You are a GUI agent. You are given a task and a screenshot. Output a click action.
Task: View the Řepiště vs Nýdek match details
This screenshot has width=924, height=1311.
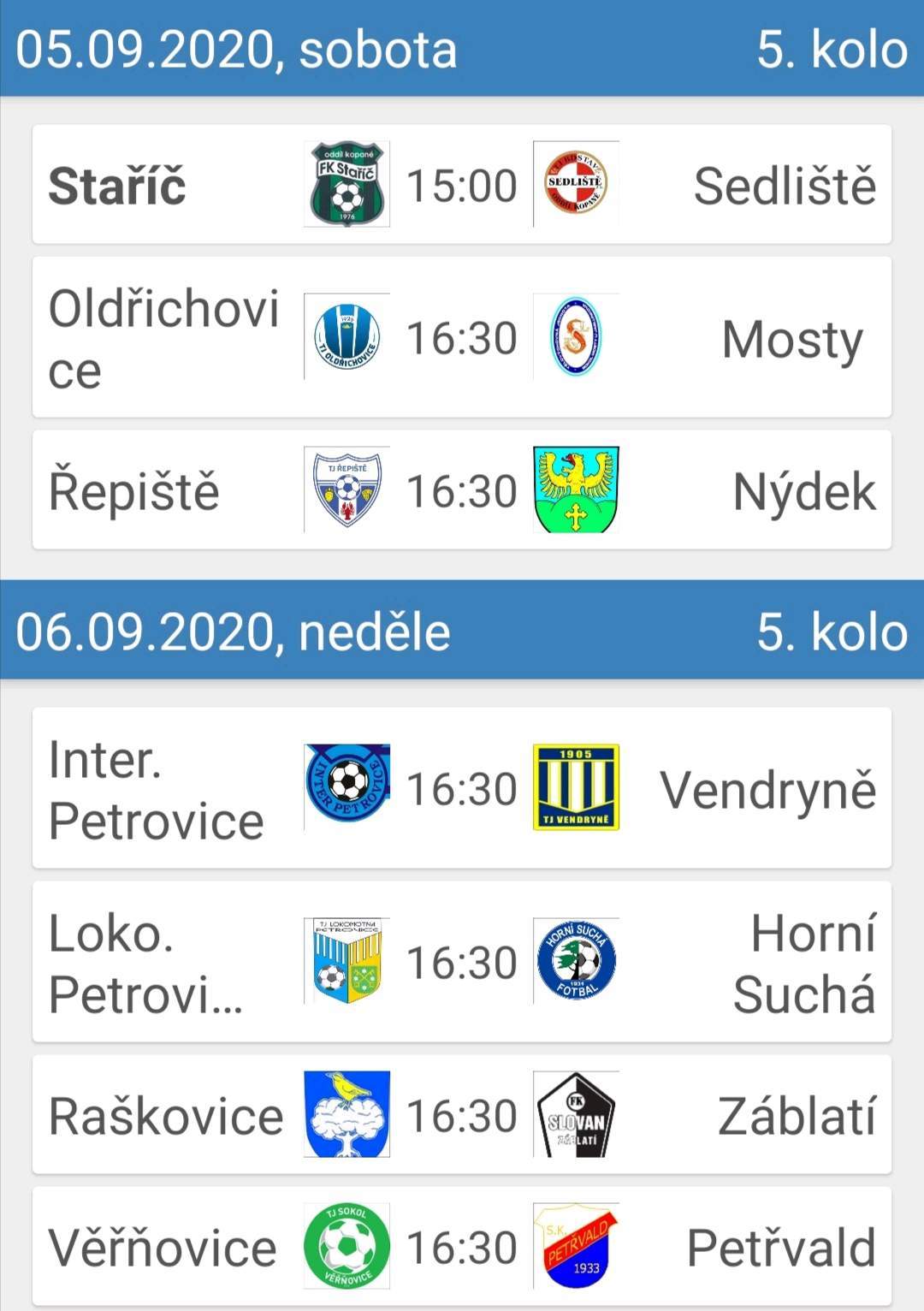462,490
